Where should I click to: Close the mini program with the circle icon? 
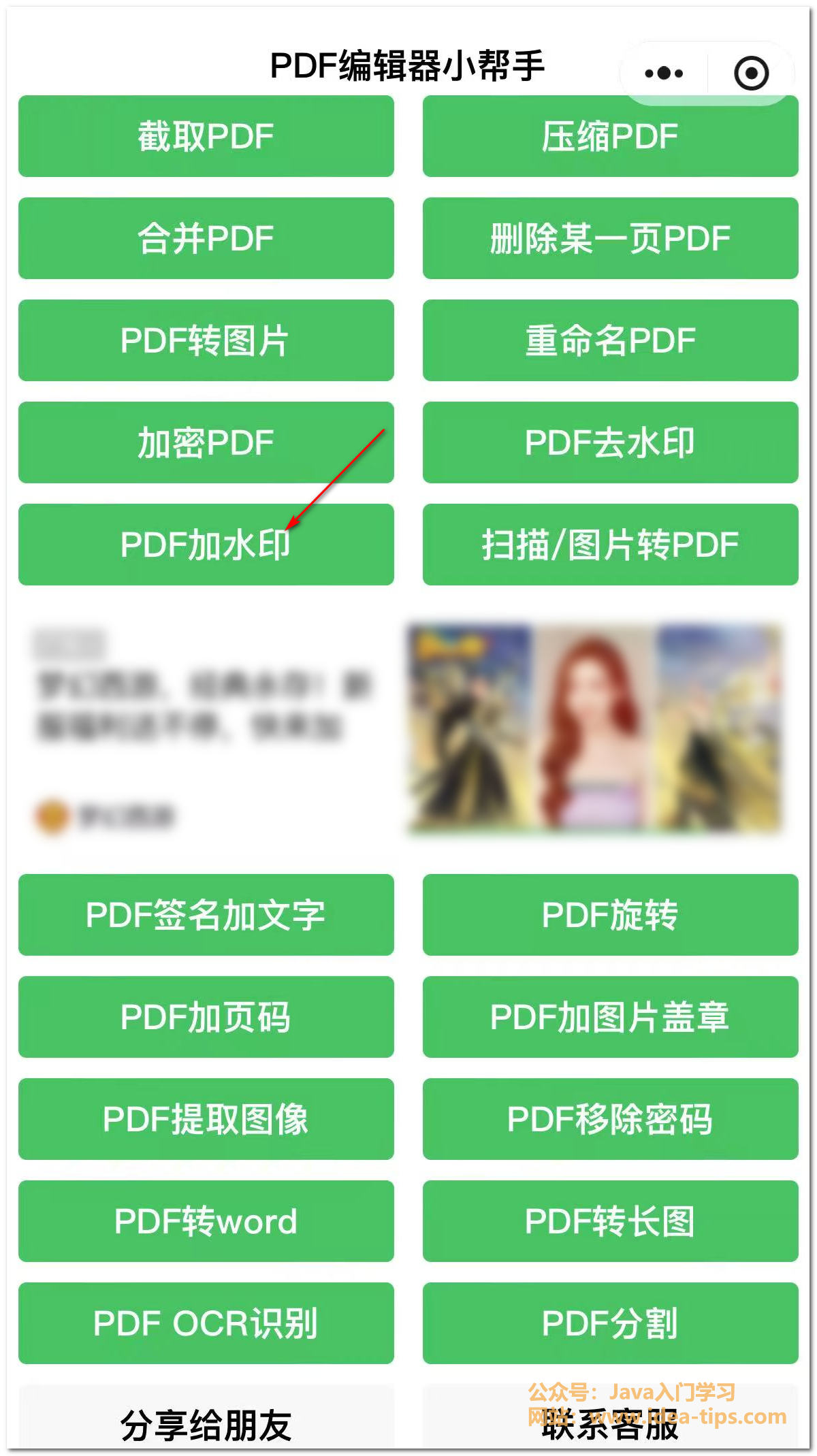751,72
